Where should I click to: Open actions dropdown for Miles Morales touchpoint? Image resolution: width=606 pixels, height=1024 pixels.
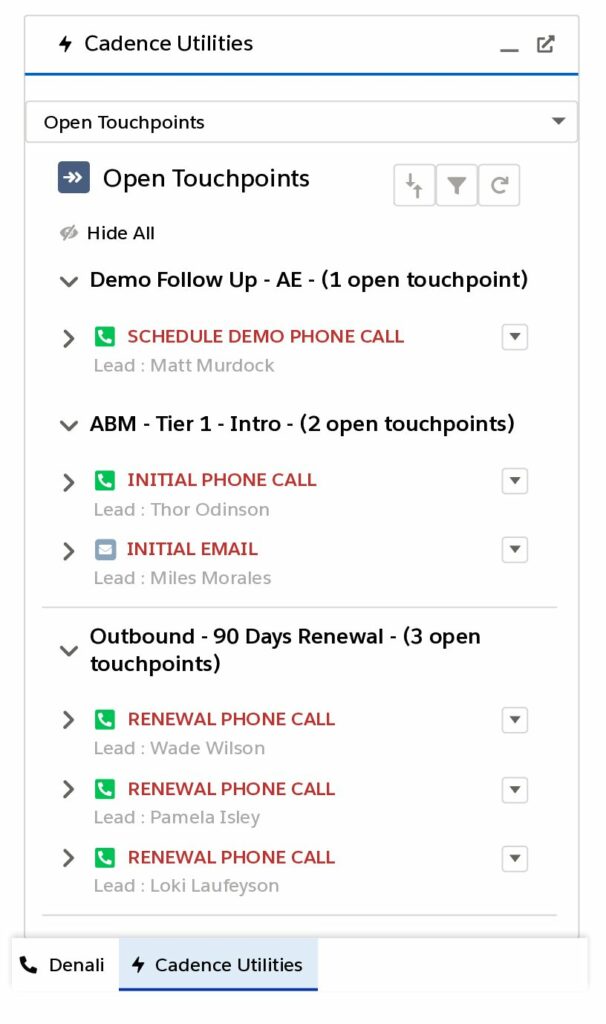click(515, 550)
